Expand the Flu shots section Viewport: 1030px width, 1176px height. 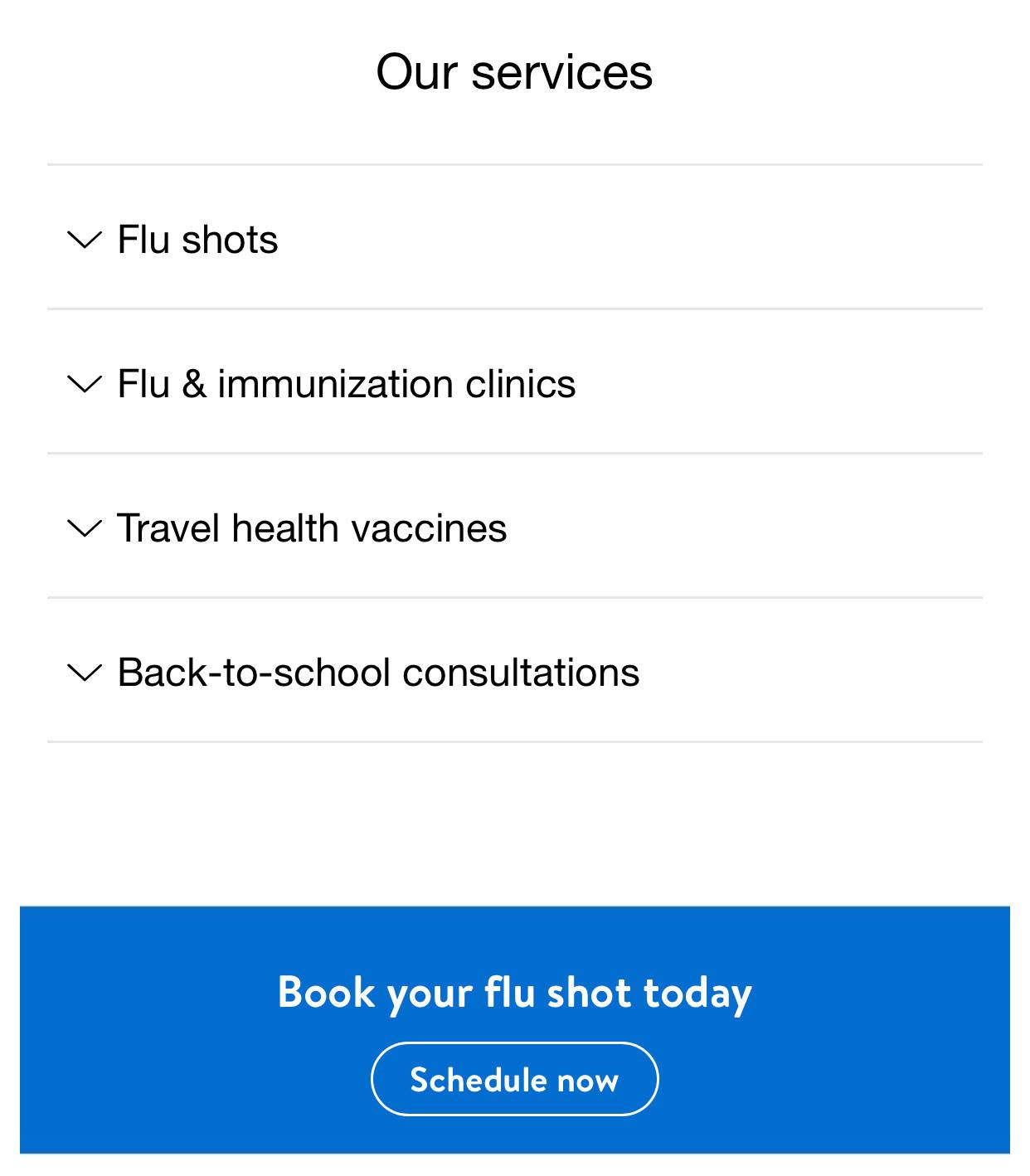(197, 240)
